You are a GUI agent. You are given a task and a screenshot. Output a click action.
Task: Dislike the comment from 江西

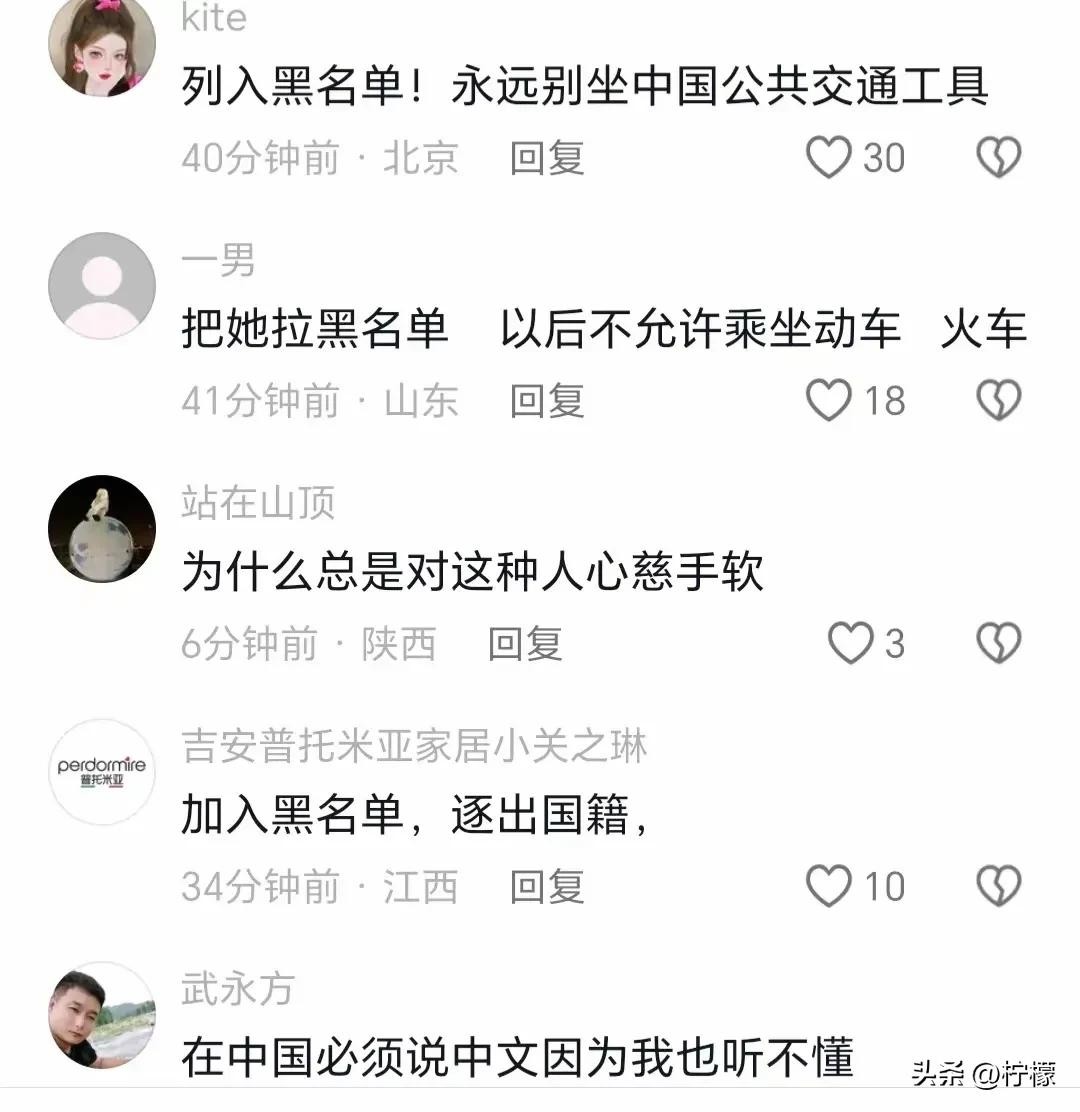998,887
